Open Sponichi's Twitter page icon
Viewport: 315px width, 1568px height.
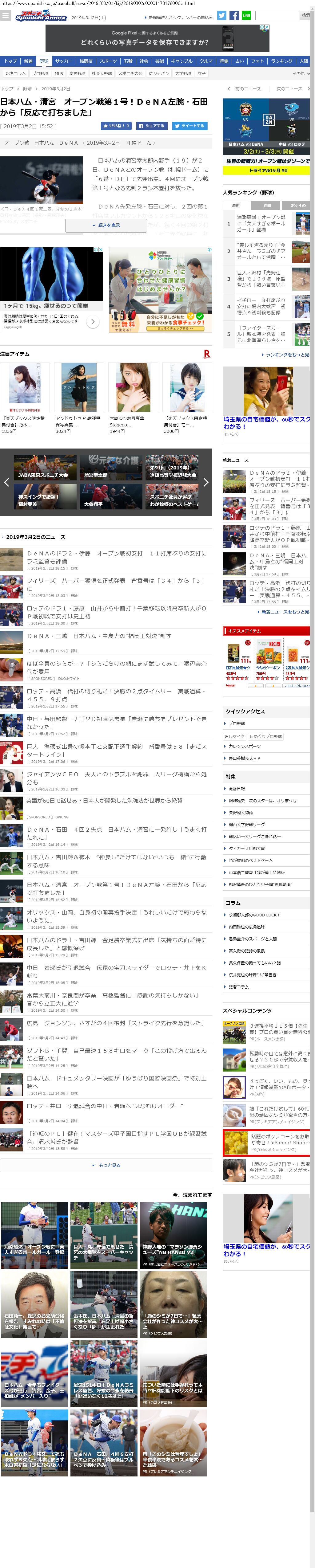pos(222,15)
